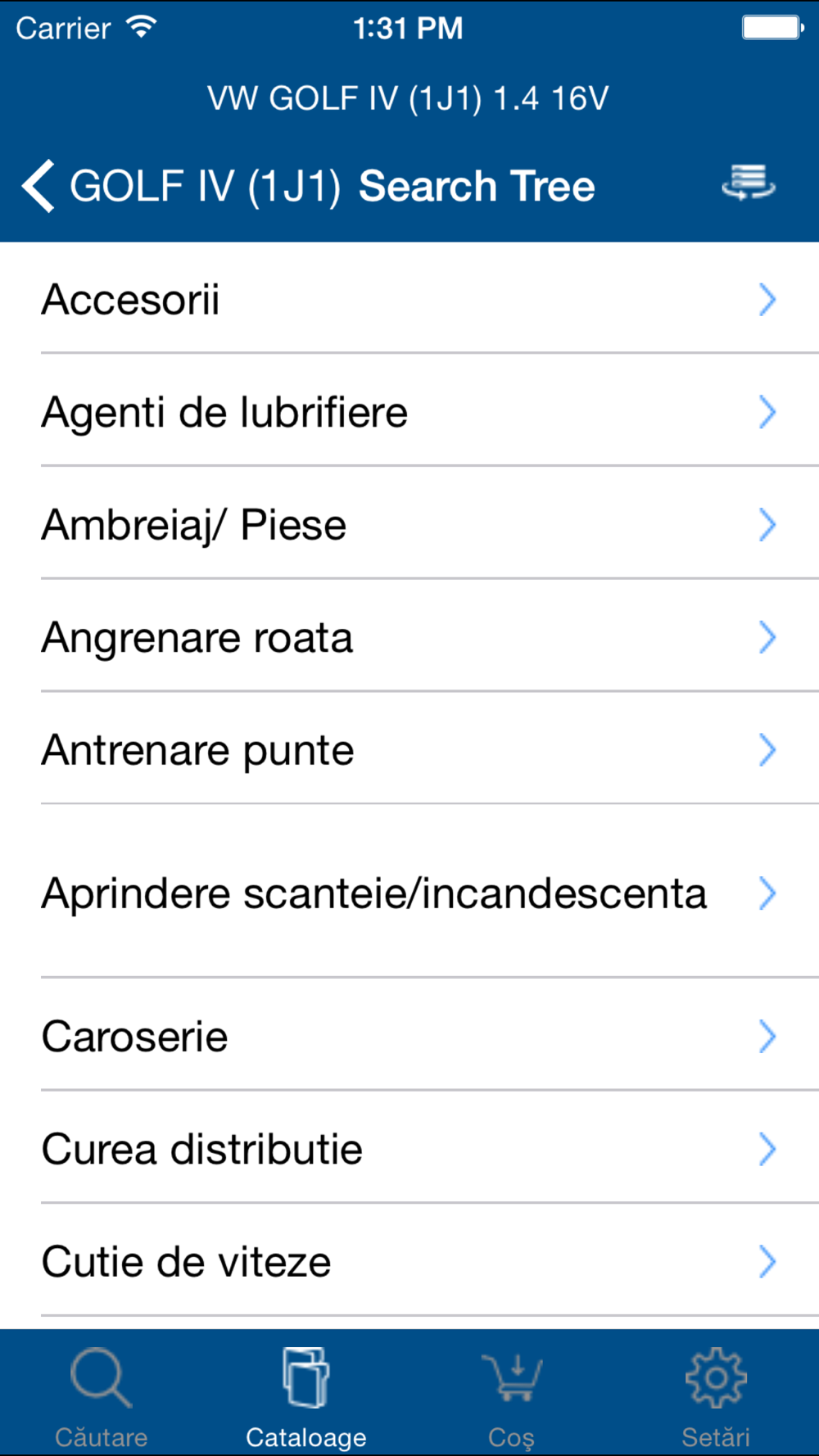The width and height of the screenshot is (819, 1456).
Task: Open the Accesorii category
Action: (x=409, y=299)
